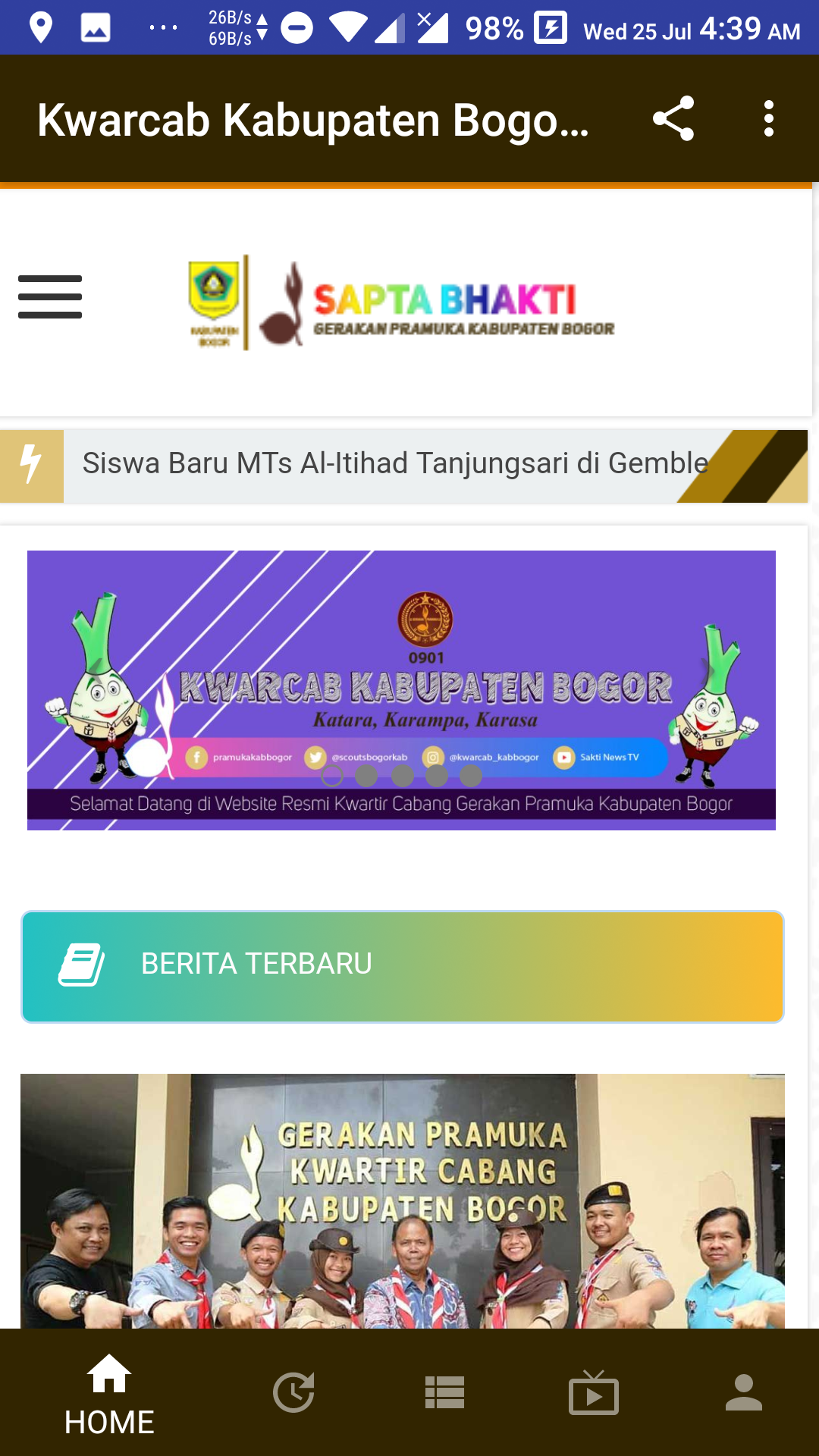The image size is (819, 1456).
Task: Share the Kwarcab Kabupaten Bogor page
Action: tap(673, 118)
